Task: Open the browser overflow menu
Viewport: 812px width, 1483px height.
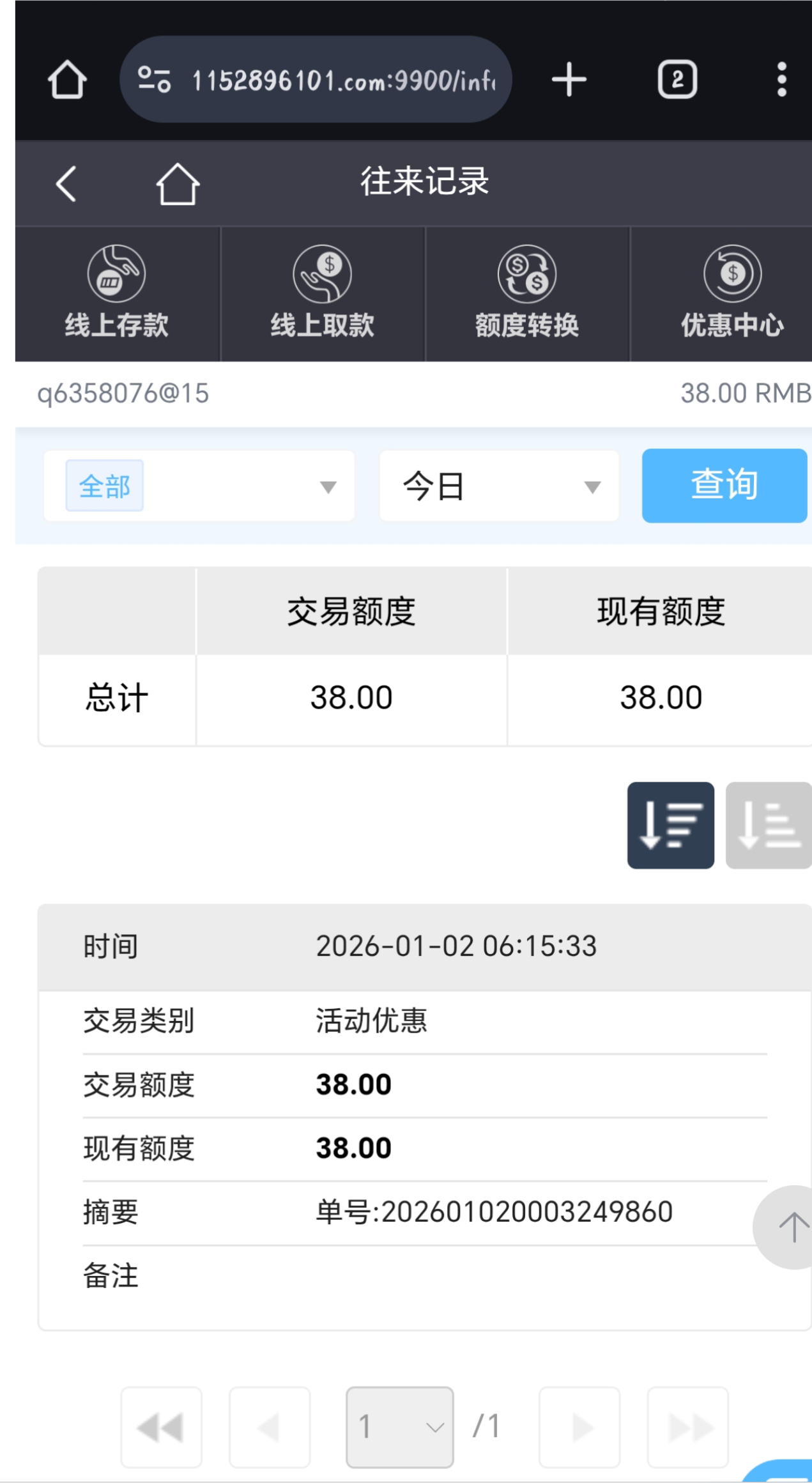Action: pyautogui.click(x=781, y=80)
